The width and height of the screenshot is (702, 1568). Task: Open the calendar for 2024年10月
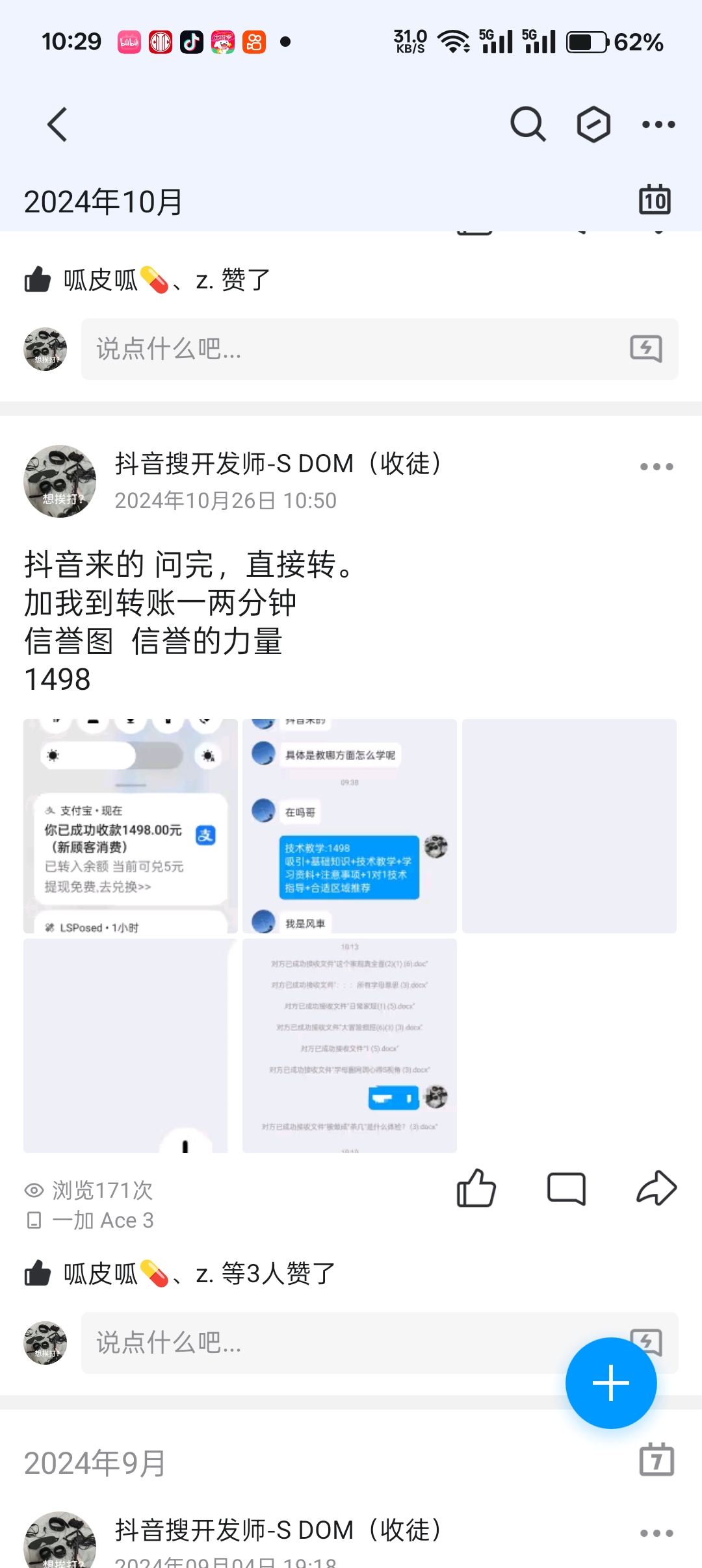pyautogui.click(x=655, y=200)
